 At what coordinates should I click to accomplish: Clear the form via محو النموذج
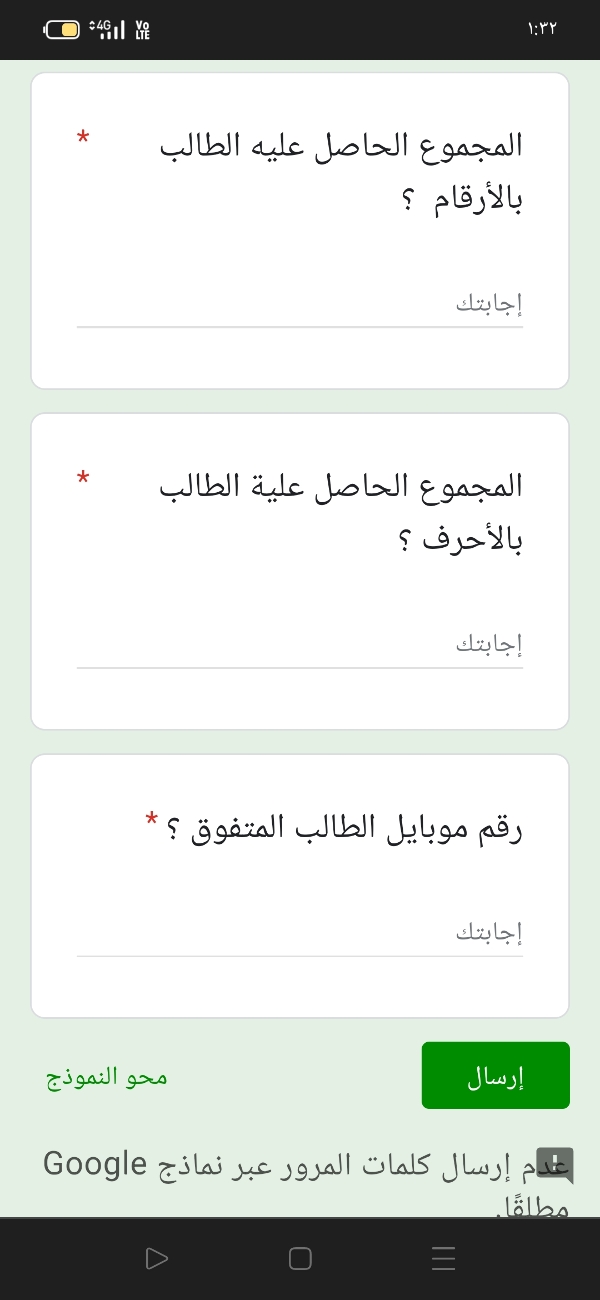106,1076
